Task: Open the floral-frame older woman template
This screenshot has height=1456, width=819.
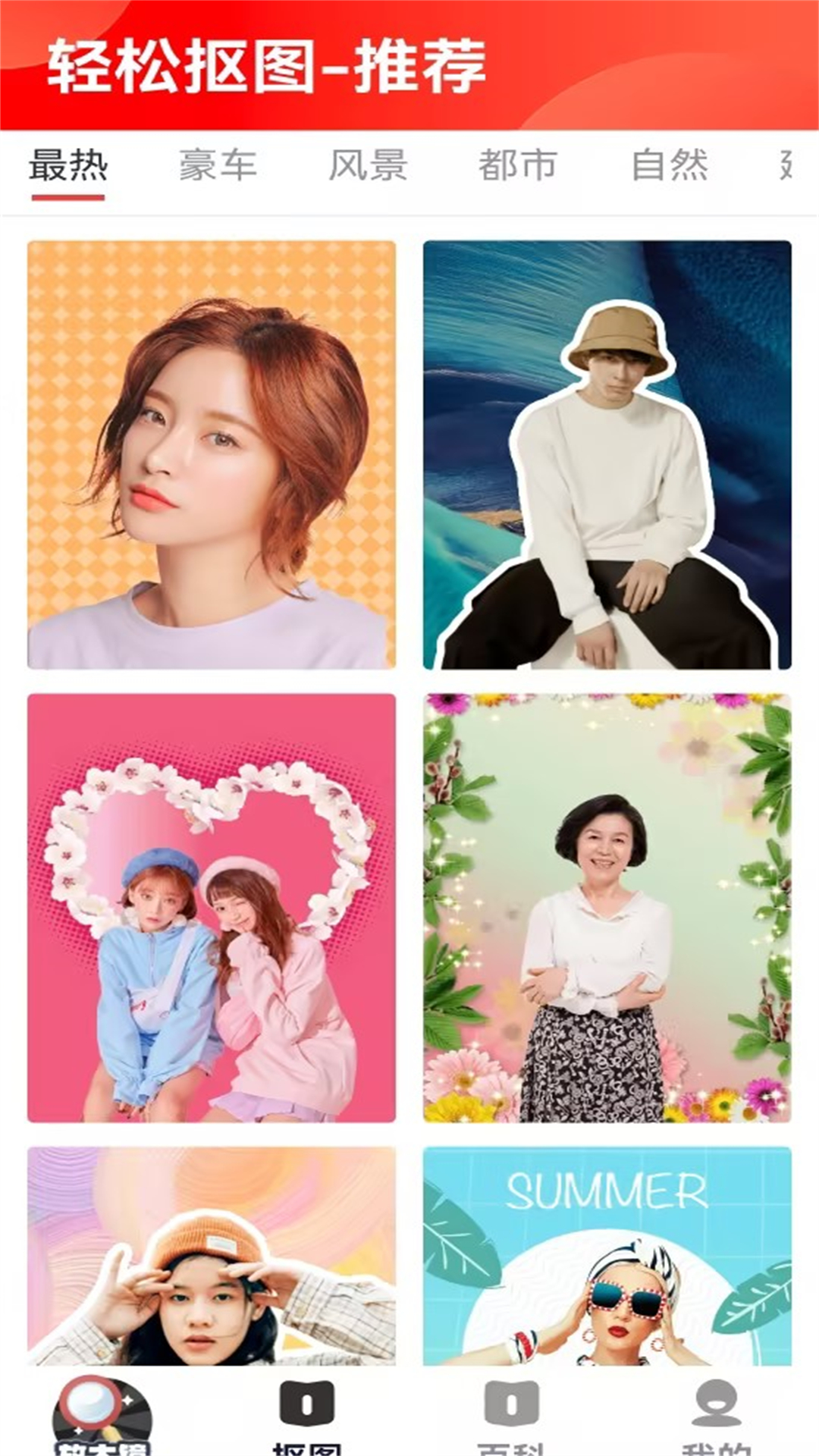Action: click(607, 908)
